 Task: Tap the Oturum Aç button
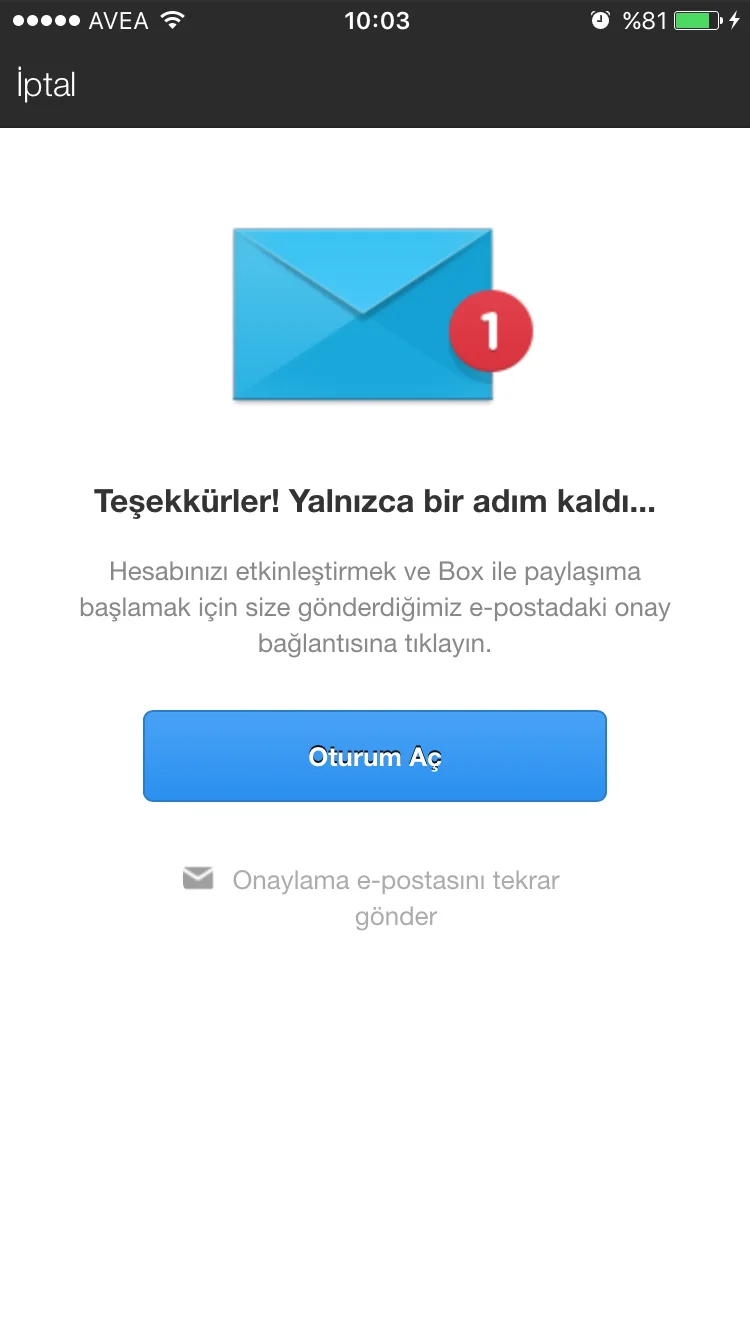point(375,756)
